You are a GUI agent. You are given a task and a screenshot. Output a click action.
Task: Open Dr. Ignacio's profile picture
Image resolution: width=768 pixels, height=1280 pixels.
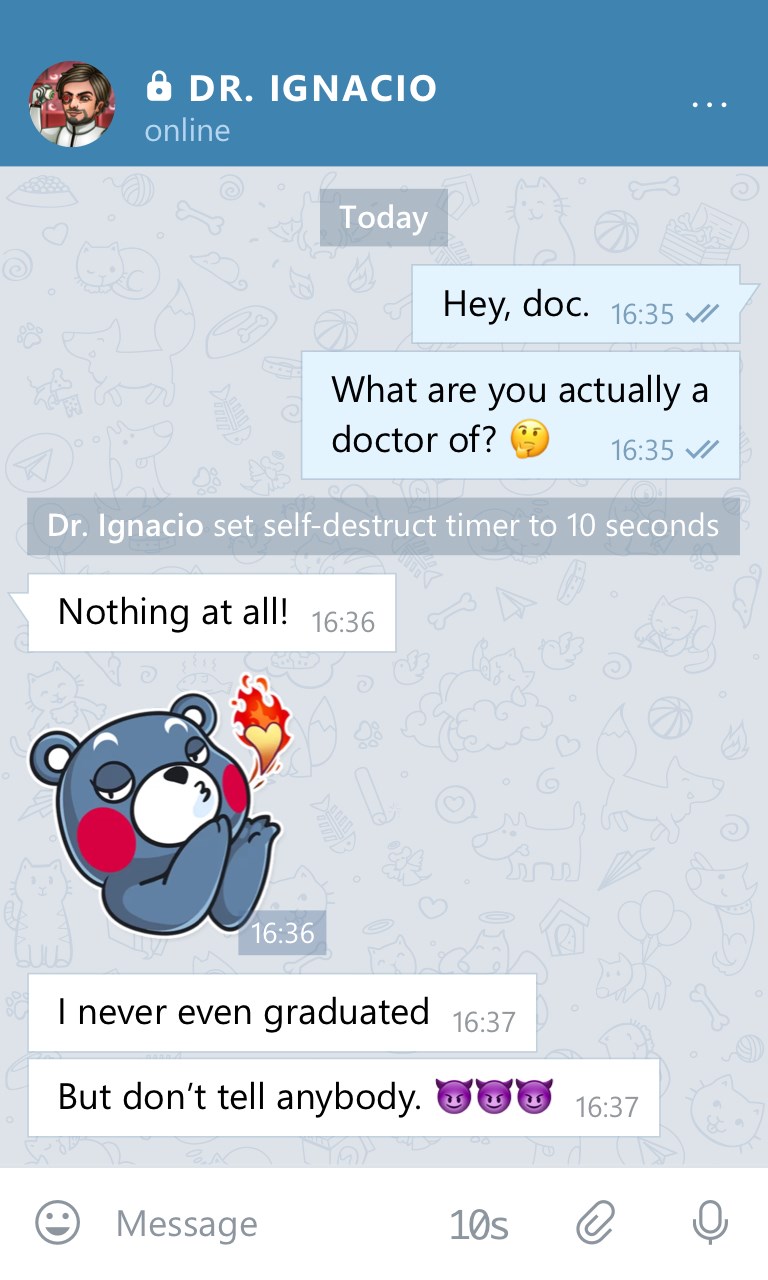coord(71,104)
